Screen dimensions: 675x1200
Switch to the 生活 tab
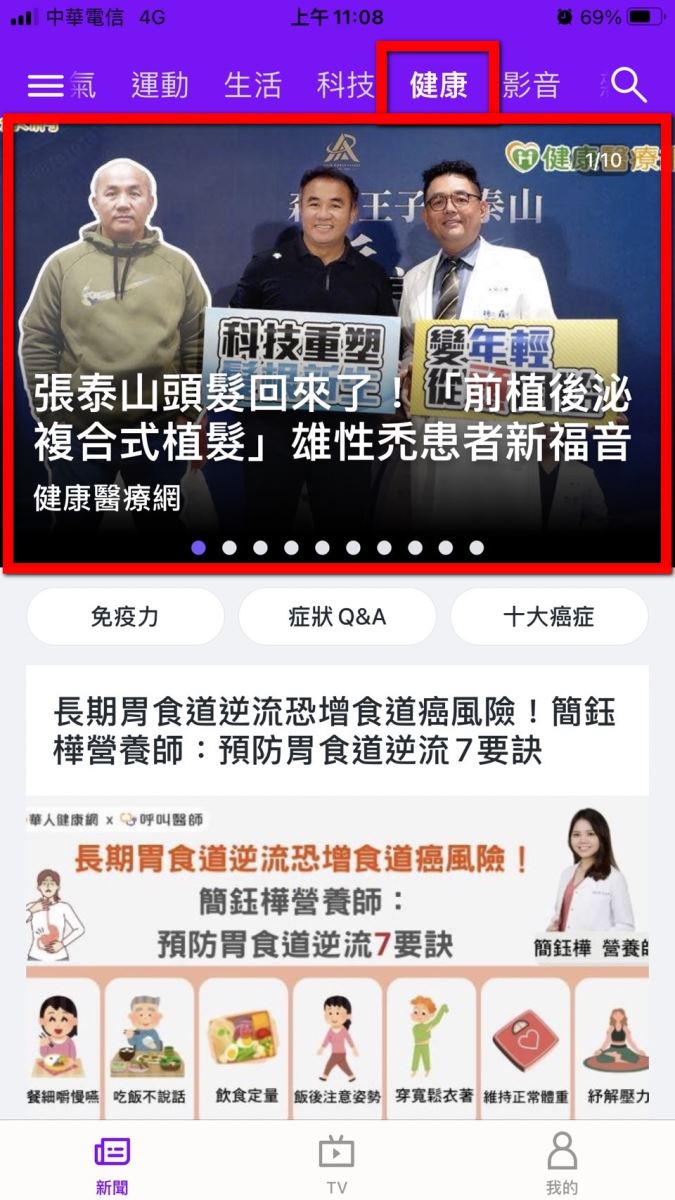[x=252, y=86]
